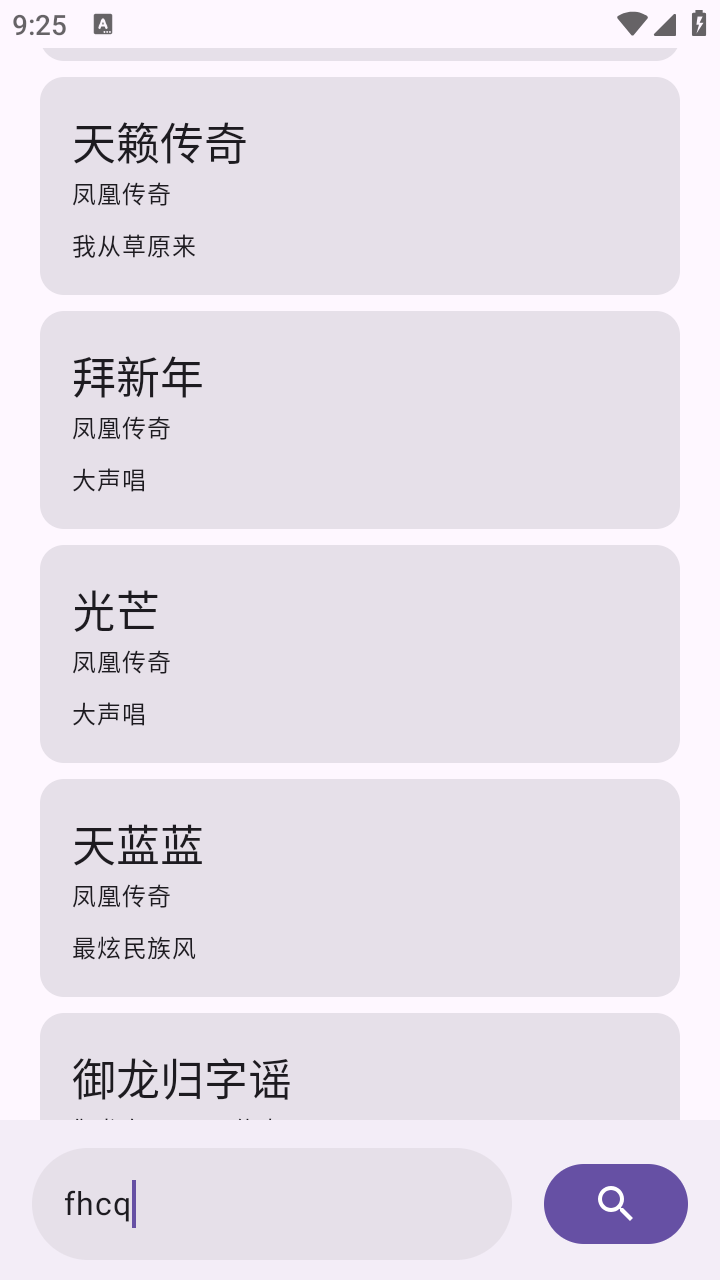Tap the search magnifier icon
720x1280 pixels.
615,1204
